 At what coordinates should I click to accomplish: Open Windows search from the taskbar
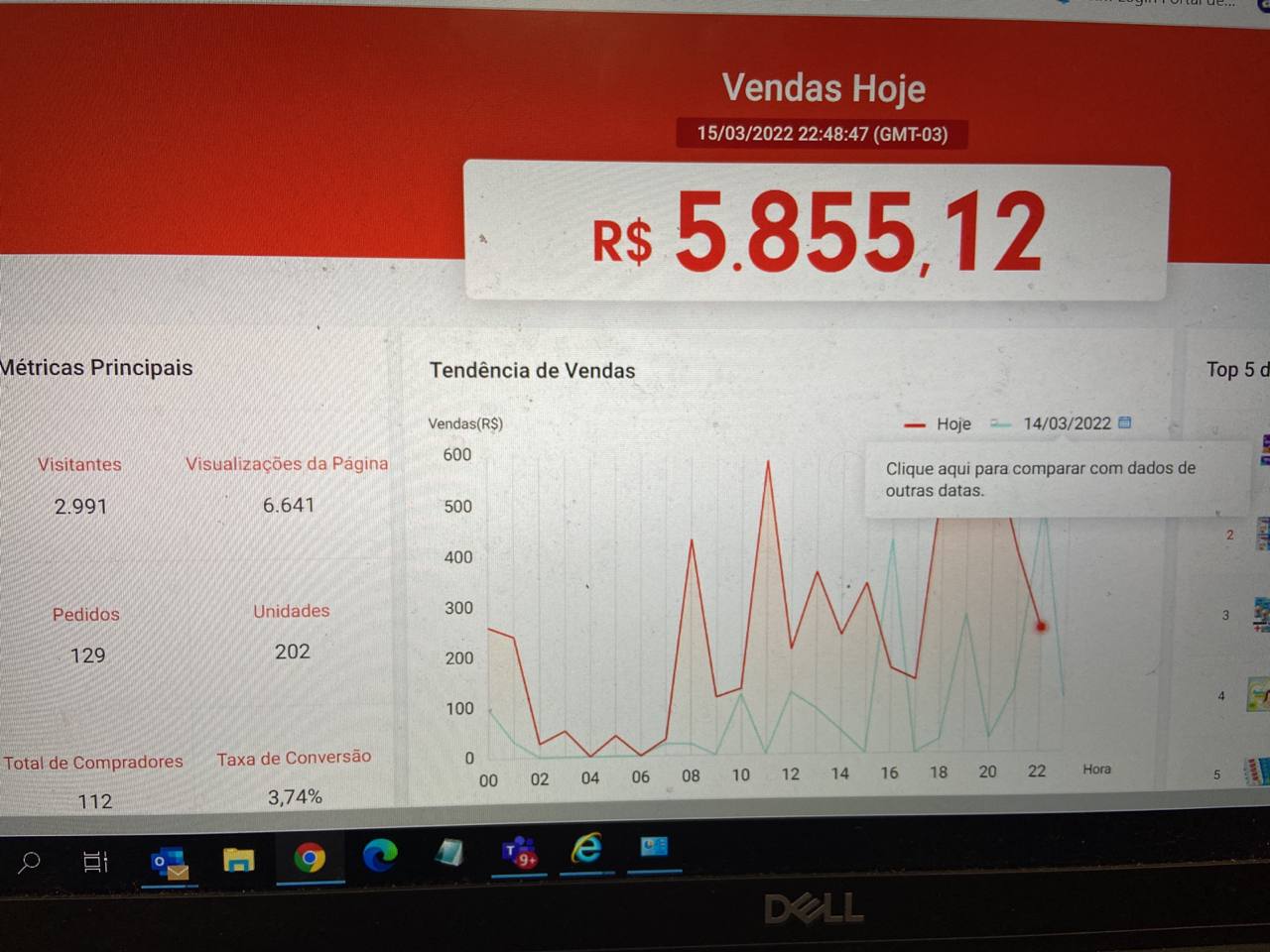pos(30,861)
